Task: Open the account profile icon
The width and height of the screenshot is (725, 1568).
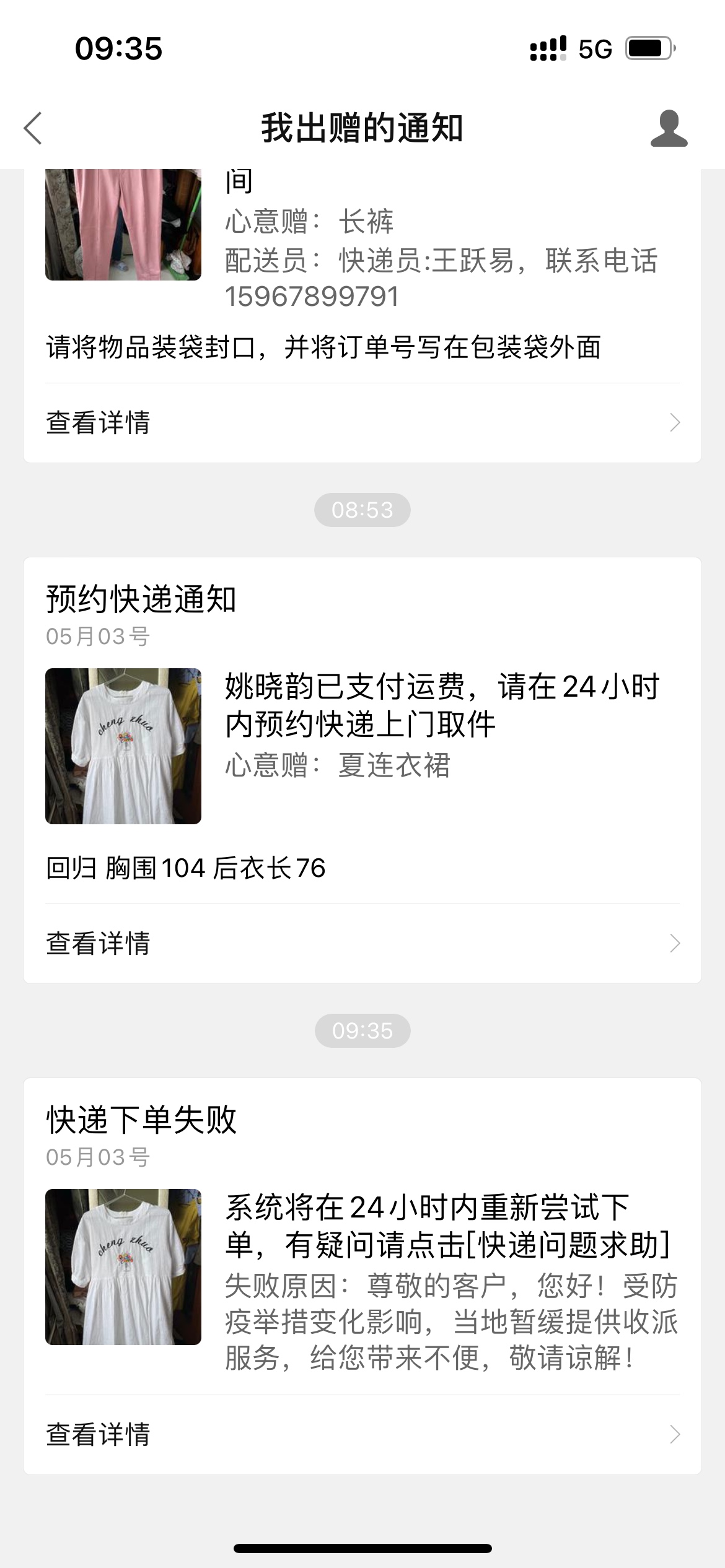Action: (669, 128)
